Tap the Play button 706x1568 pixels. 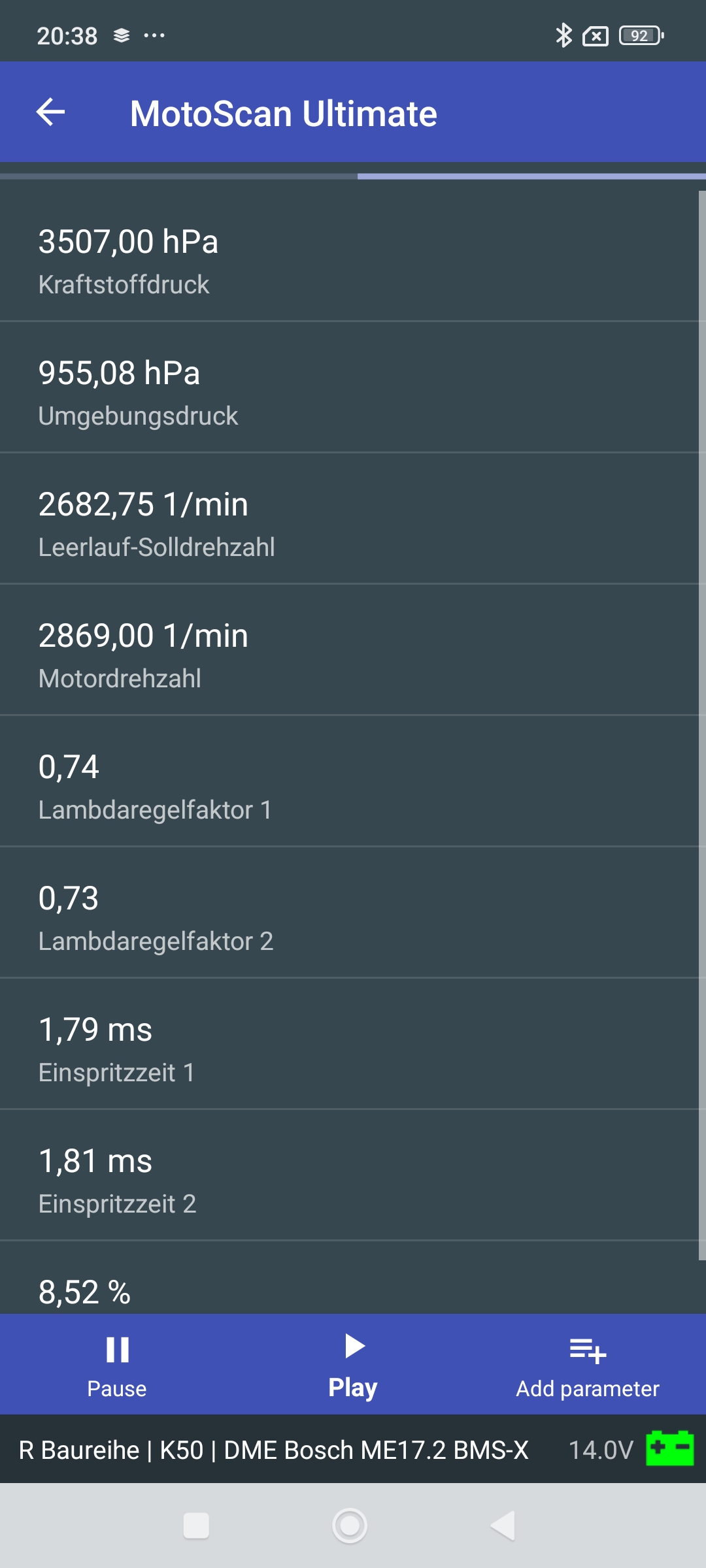pos(353,1365)
